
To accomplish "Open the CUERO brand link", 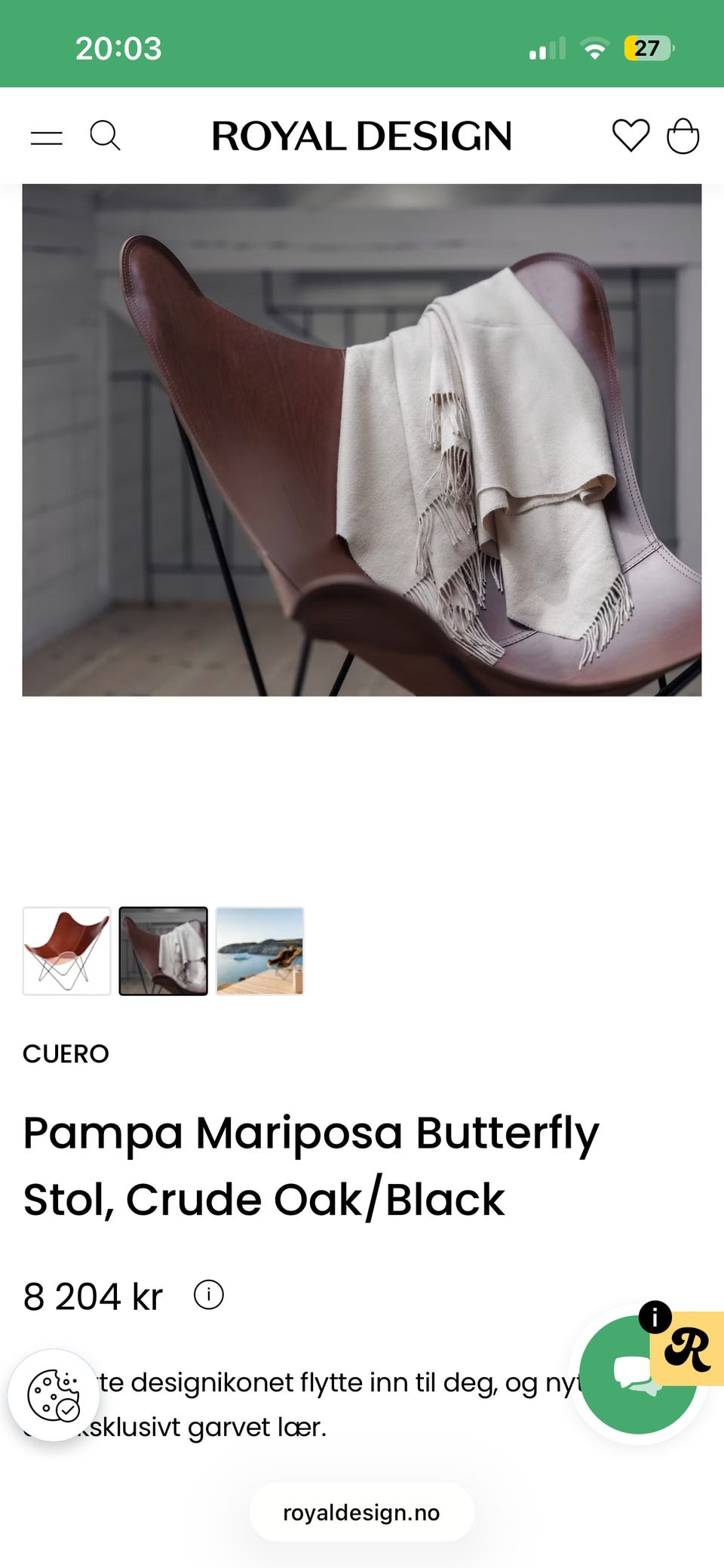I will [66, 1053].
